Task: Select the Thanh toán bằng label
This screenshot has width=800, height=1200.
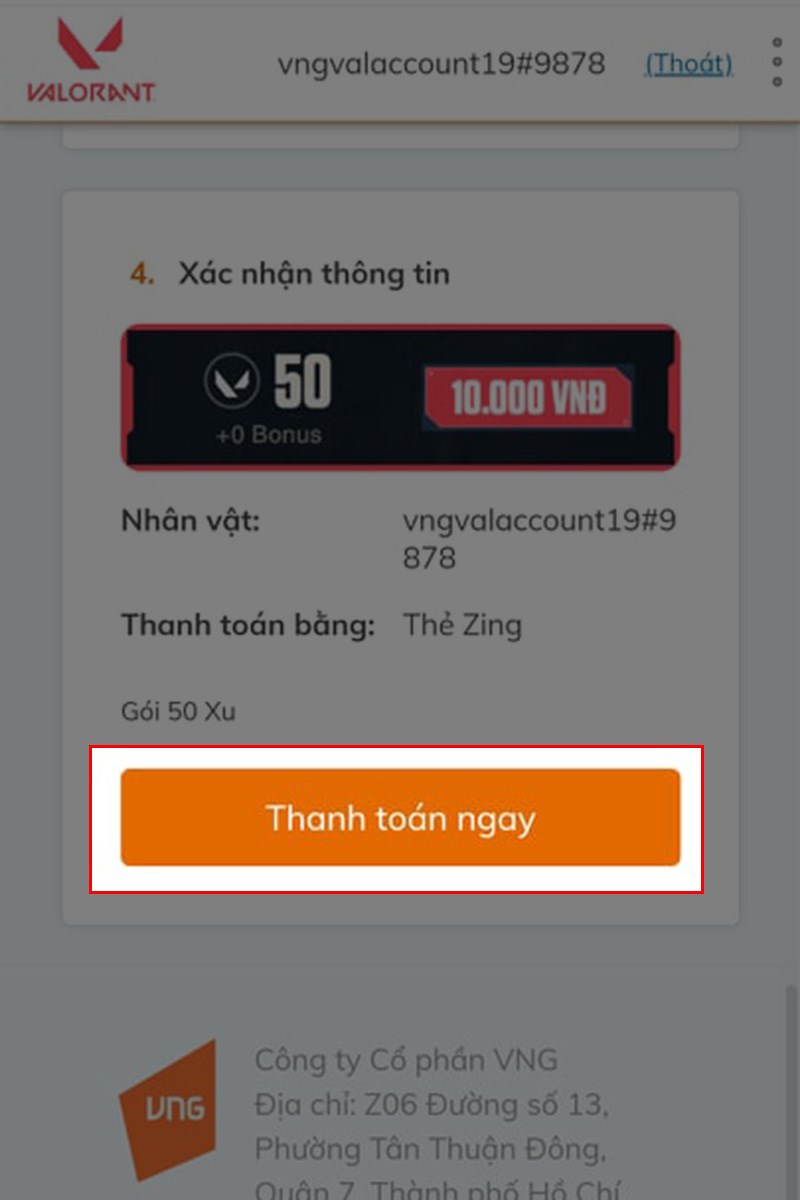Action: [x=245, y=624]
